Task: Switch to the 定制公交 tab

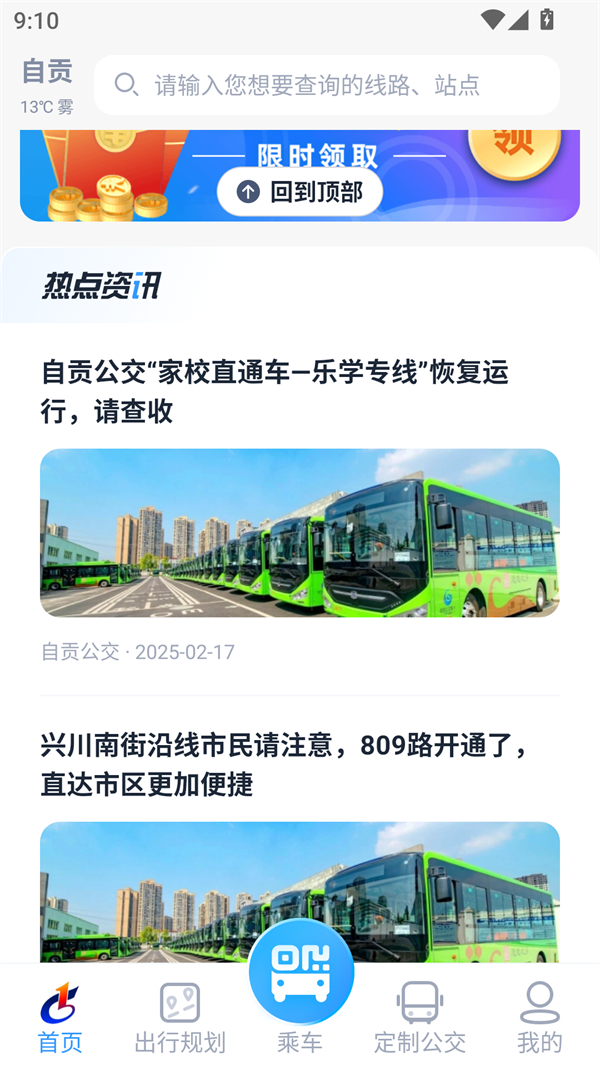Action: pyautogui.click(x=420, y=1018)
